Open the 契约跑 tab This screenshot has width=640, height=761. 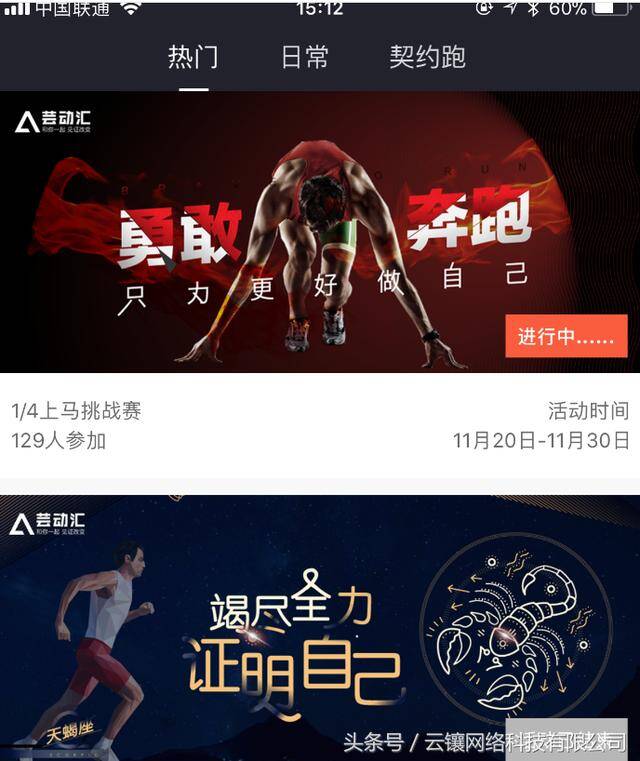point(427,57)
